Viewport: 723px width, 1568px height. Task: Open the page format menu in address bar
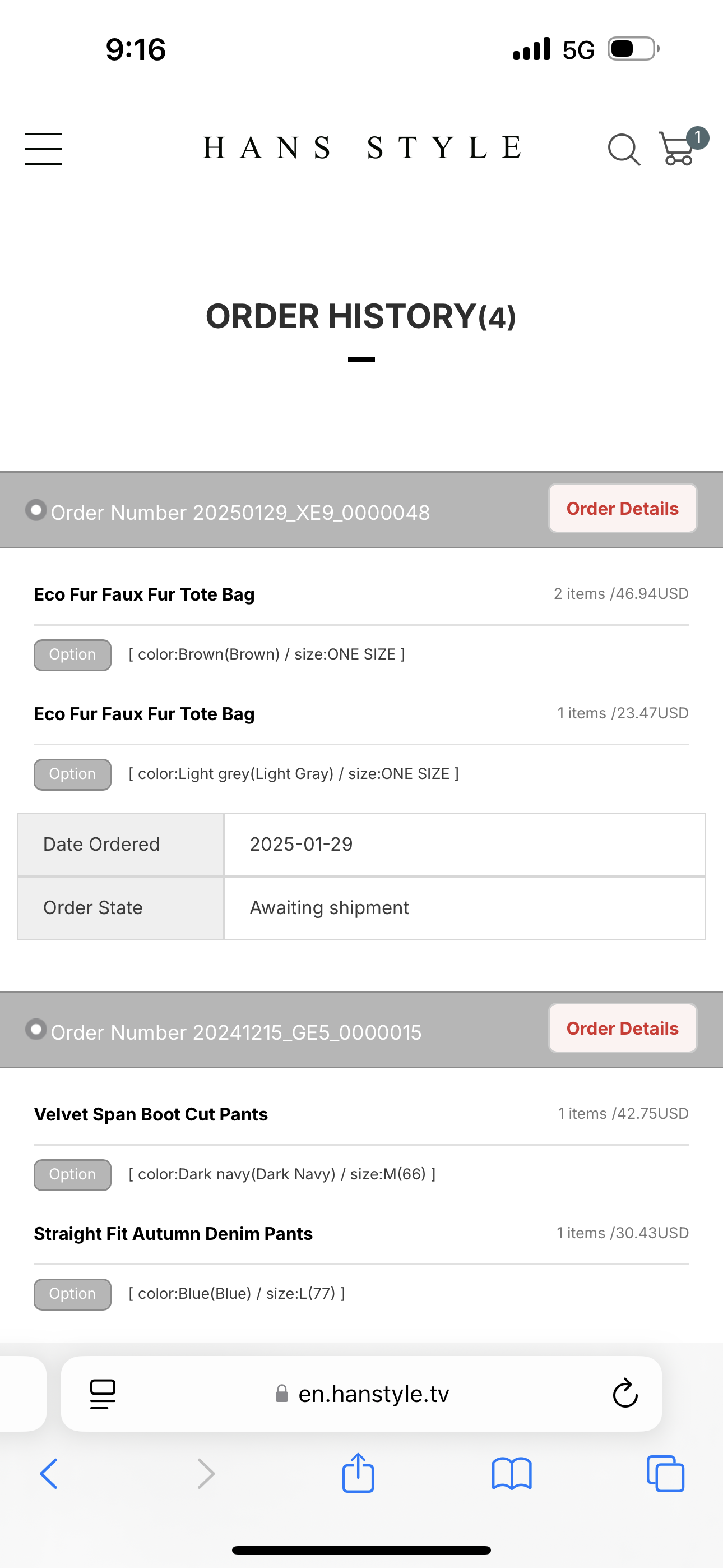103,1394
